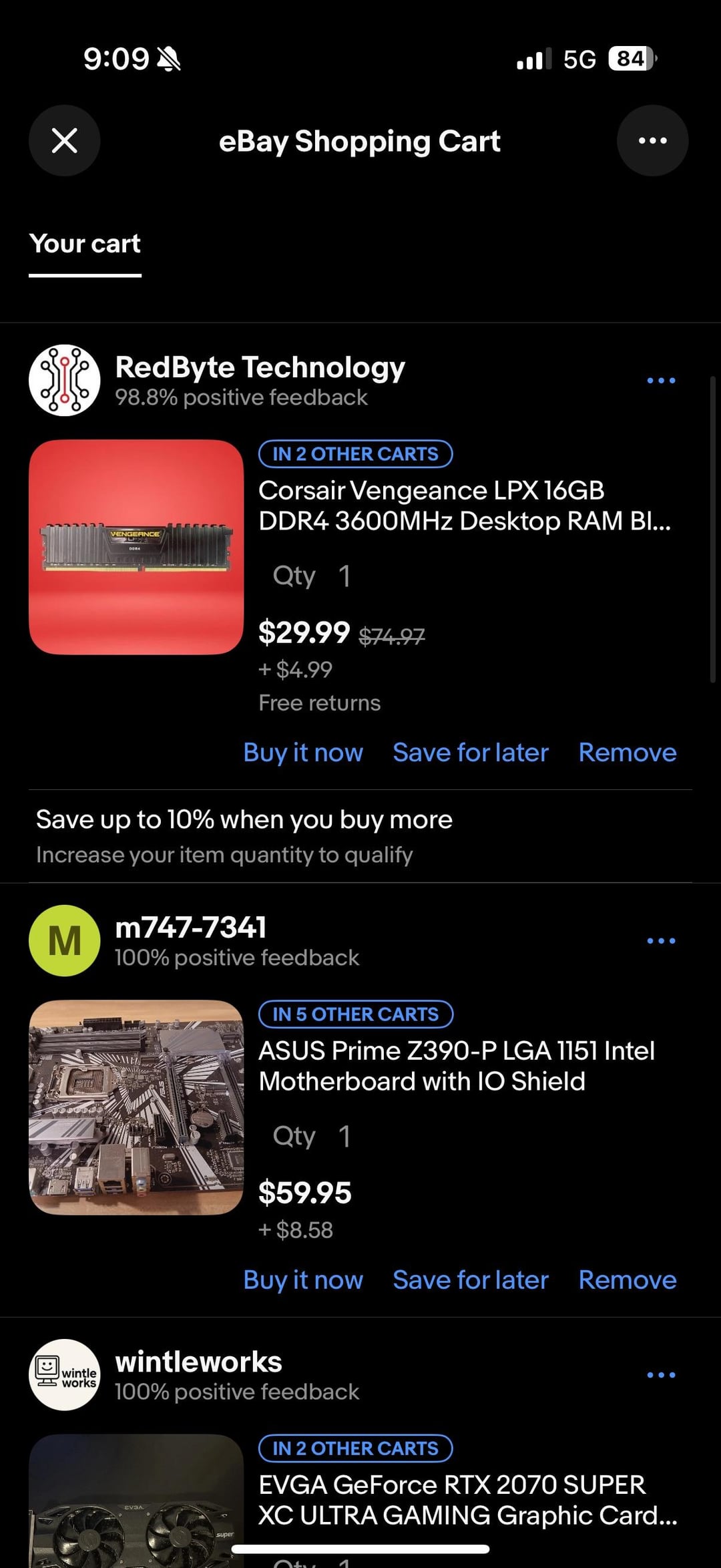
Task: Save the Corsair RAM for later
Action: coord(471,753)
